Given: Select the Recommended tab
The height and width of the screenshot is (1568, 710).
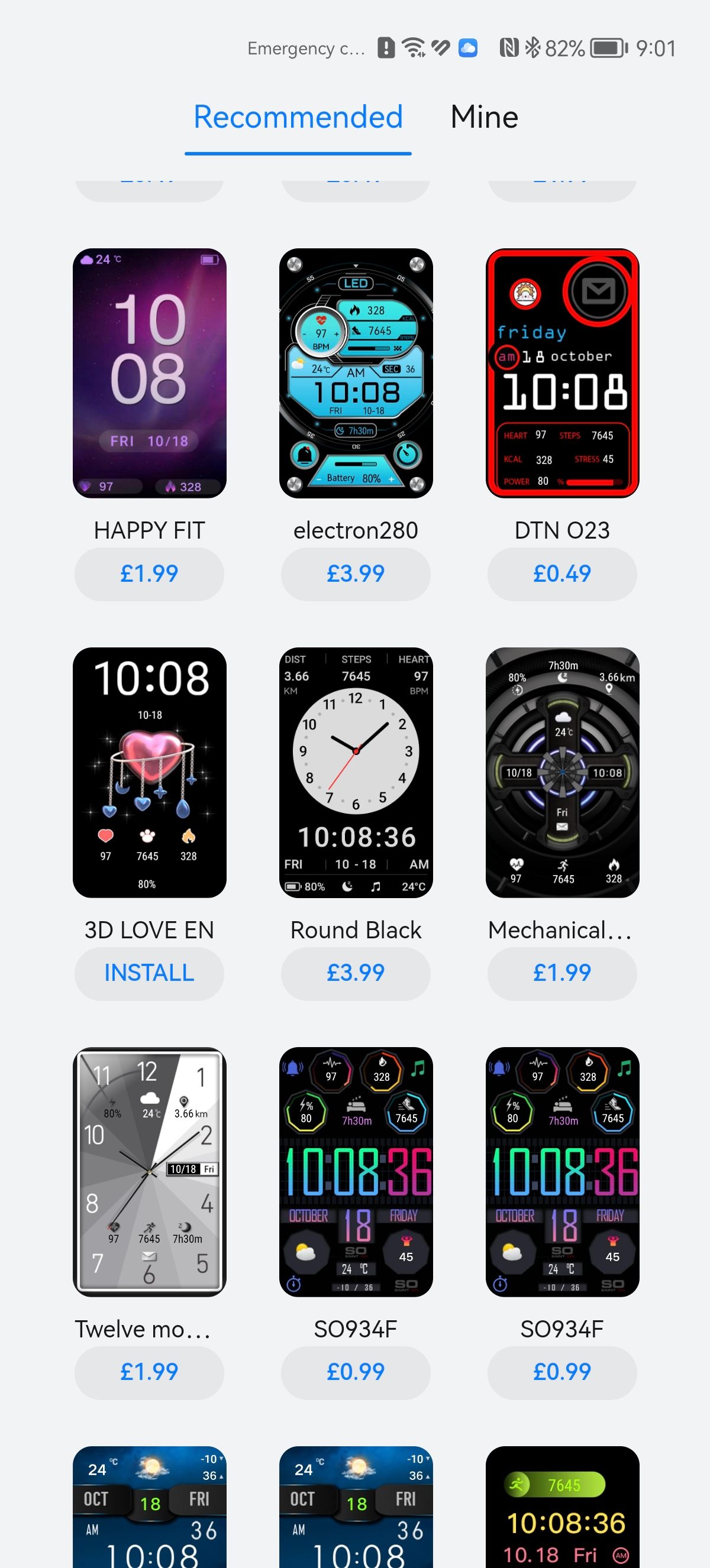Looking at the screenshot, I should pyautogui.click(x=298, y=117).
